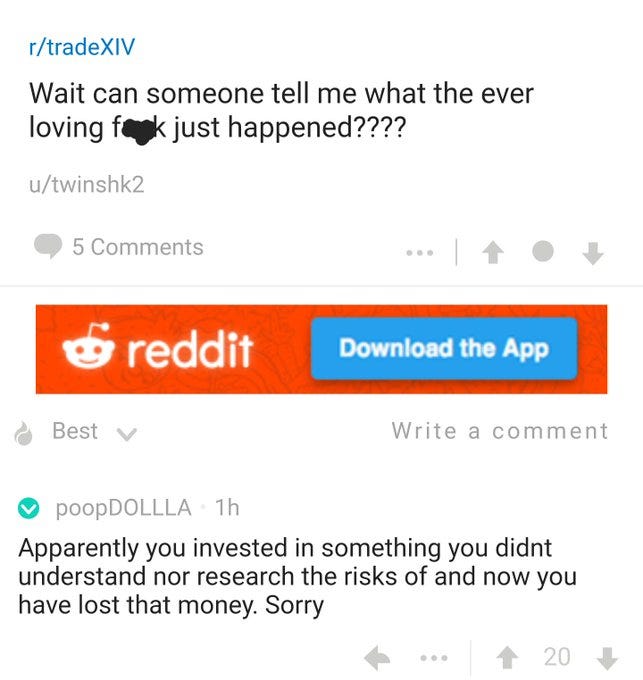
Task: Downvote poopDOLLLA's comment
Action: [x=607, y=658]
